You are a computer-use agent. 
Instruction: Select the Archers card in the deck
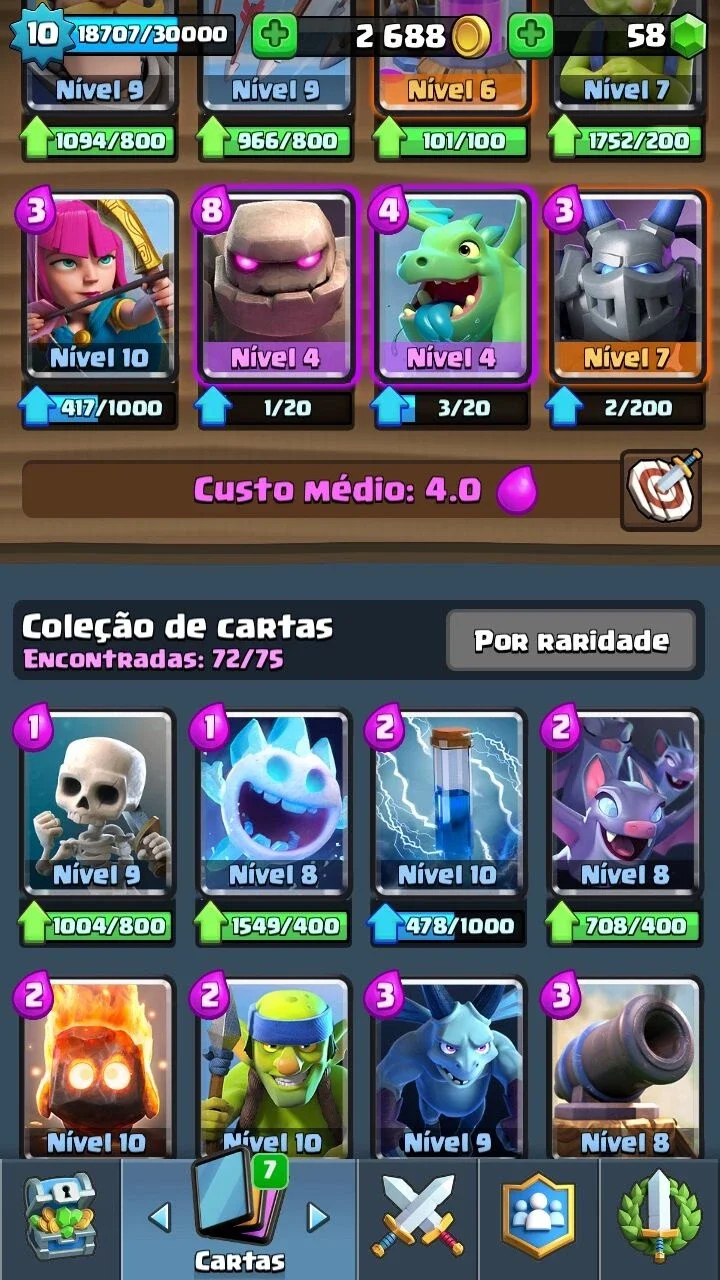(99, 288)
